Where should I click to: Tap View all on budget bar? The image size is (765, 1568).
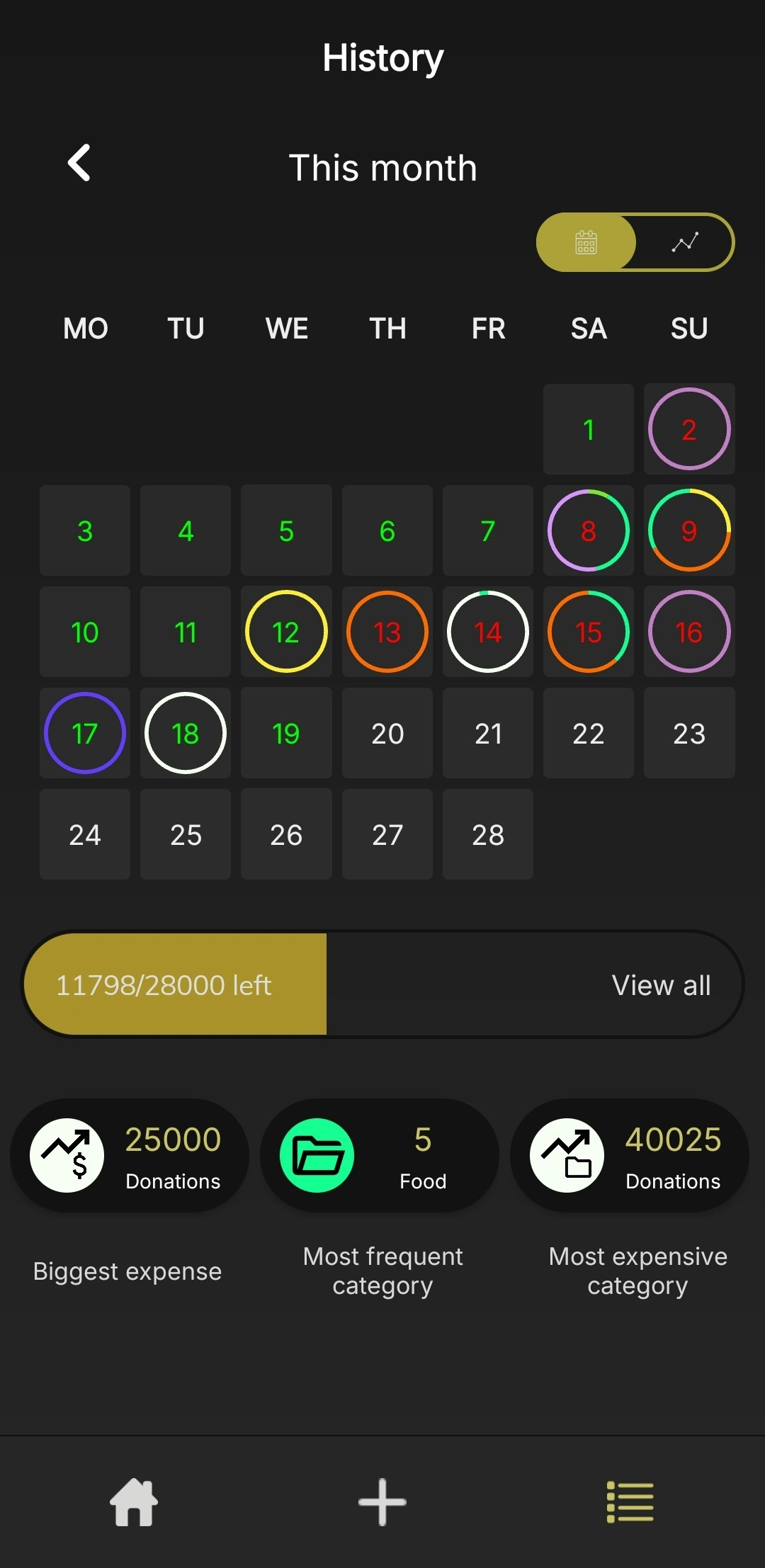click(660, 985)
